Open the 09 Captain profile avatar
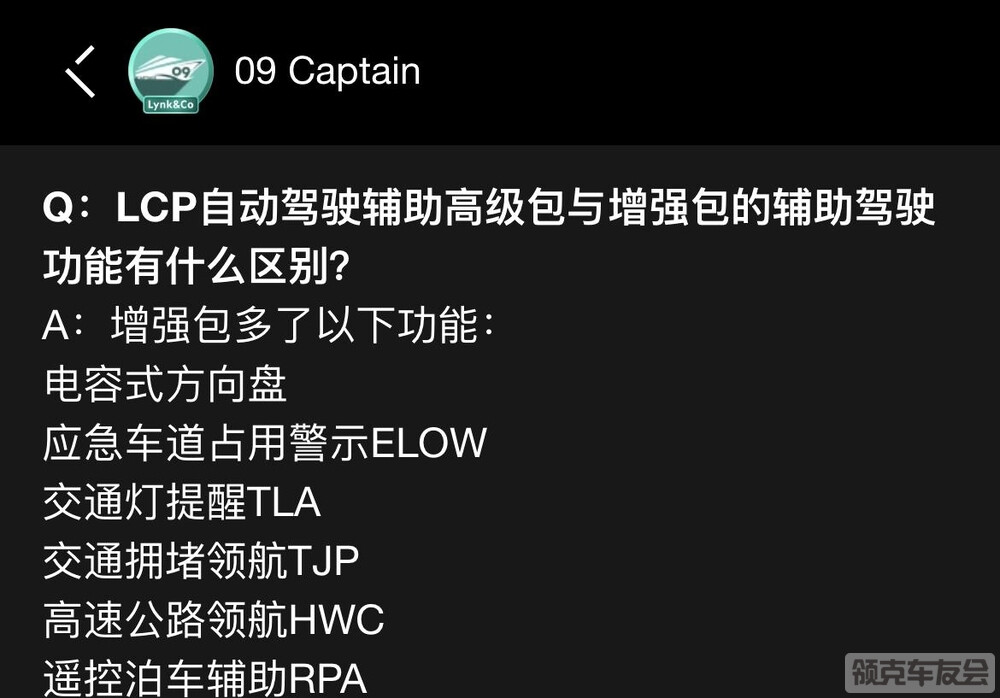Image resolution: width=1000 pixels, height=698 pixels. click(170, 70)
